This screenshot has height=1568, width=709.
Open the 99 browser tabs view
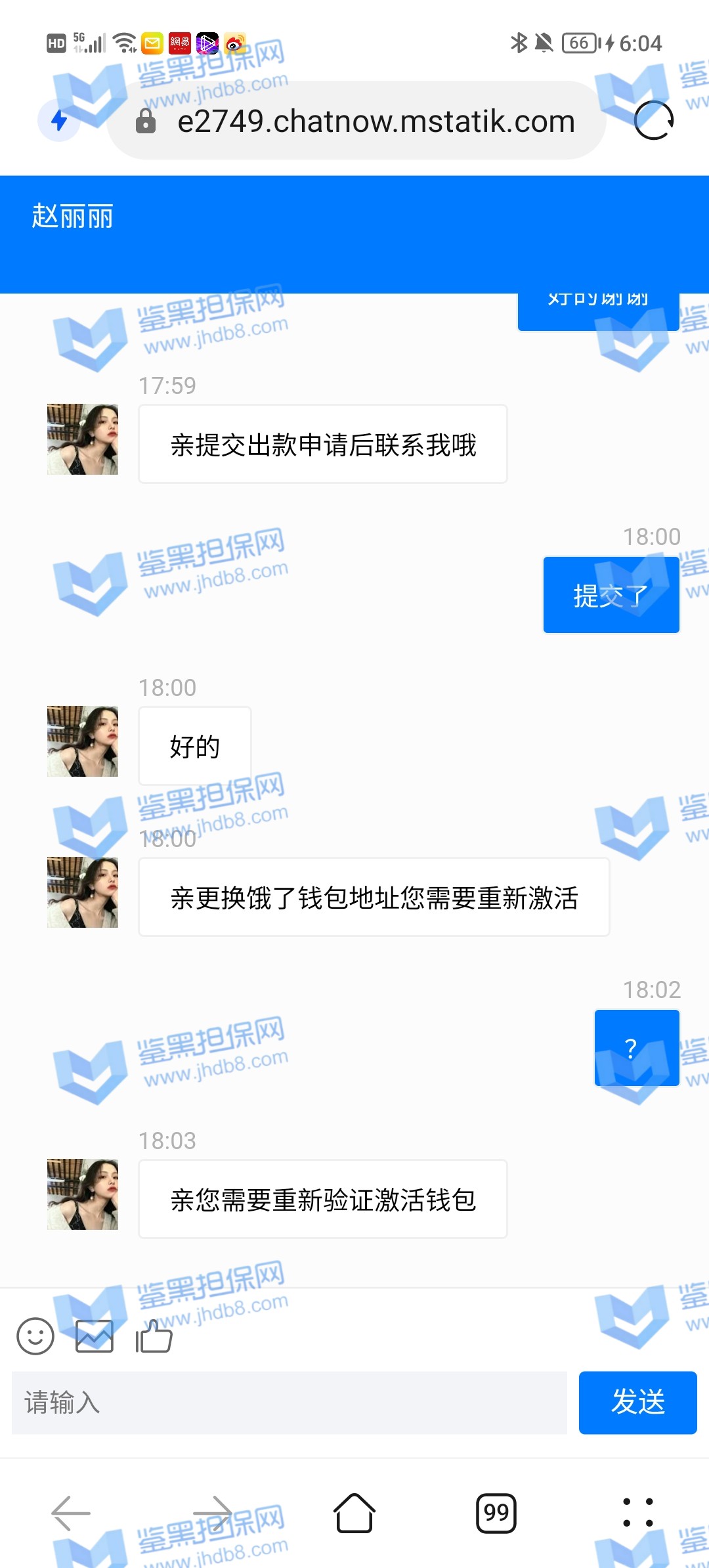point(496,1513)
